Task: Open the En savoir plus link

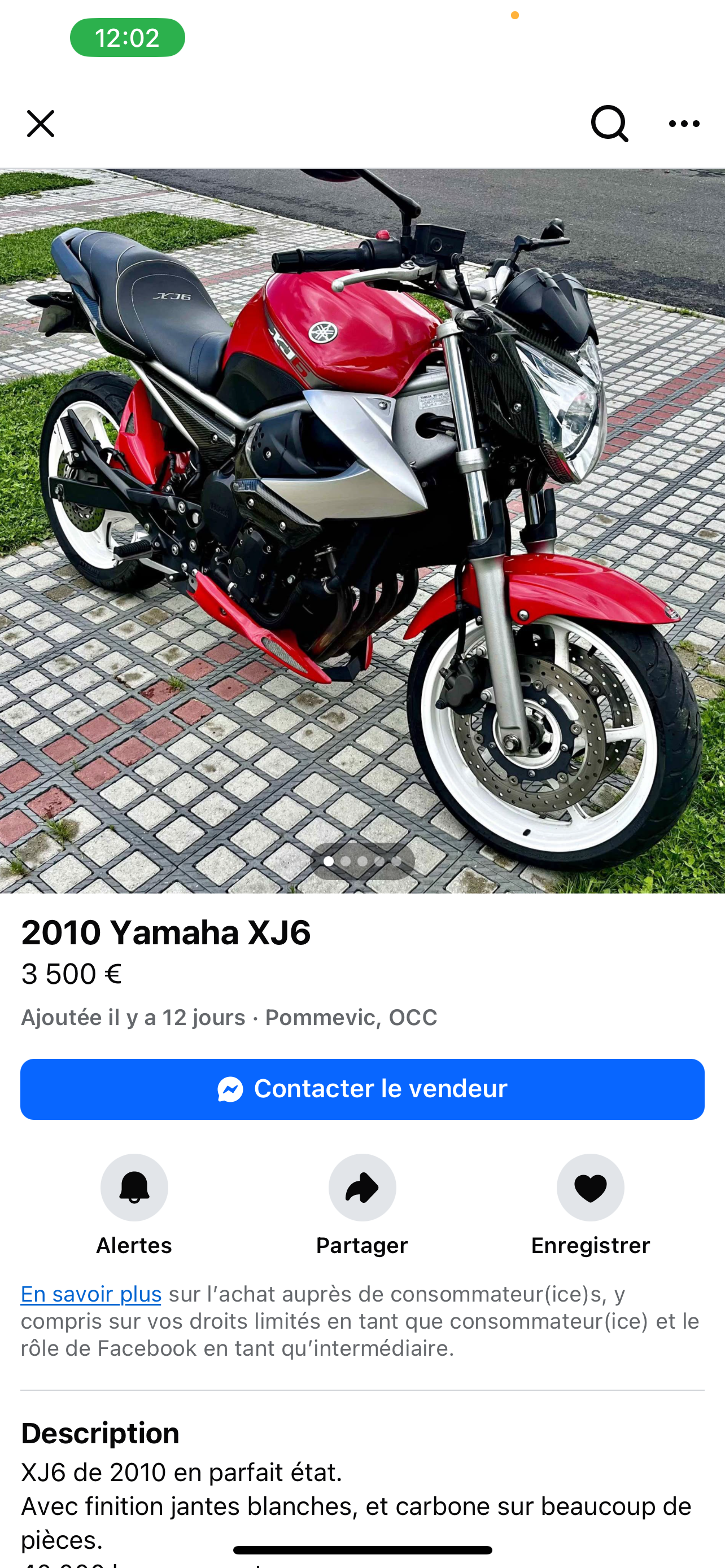Action: coord(91,1294)
